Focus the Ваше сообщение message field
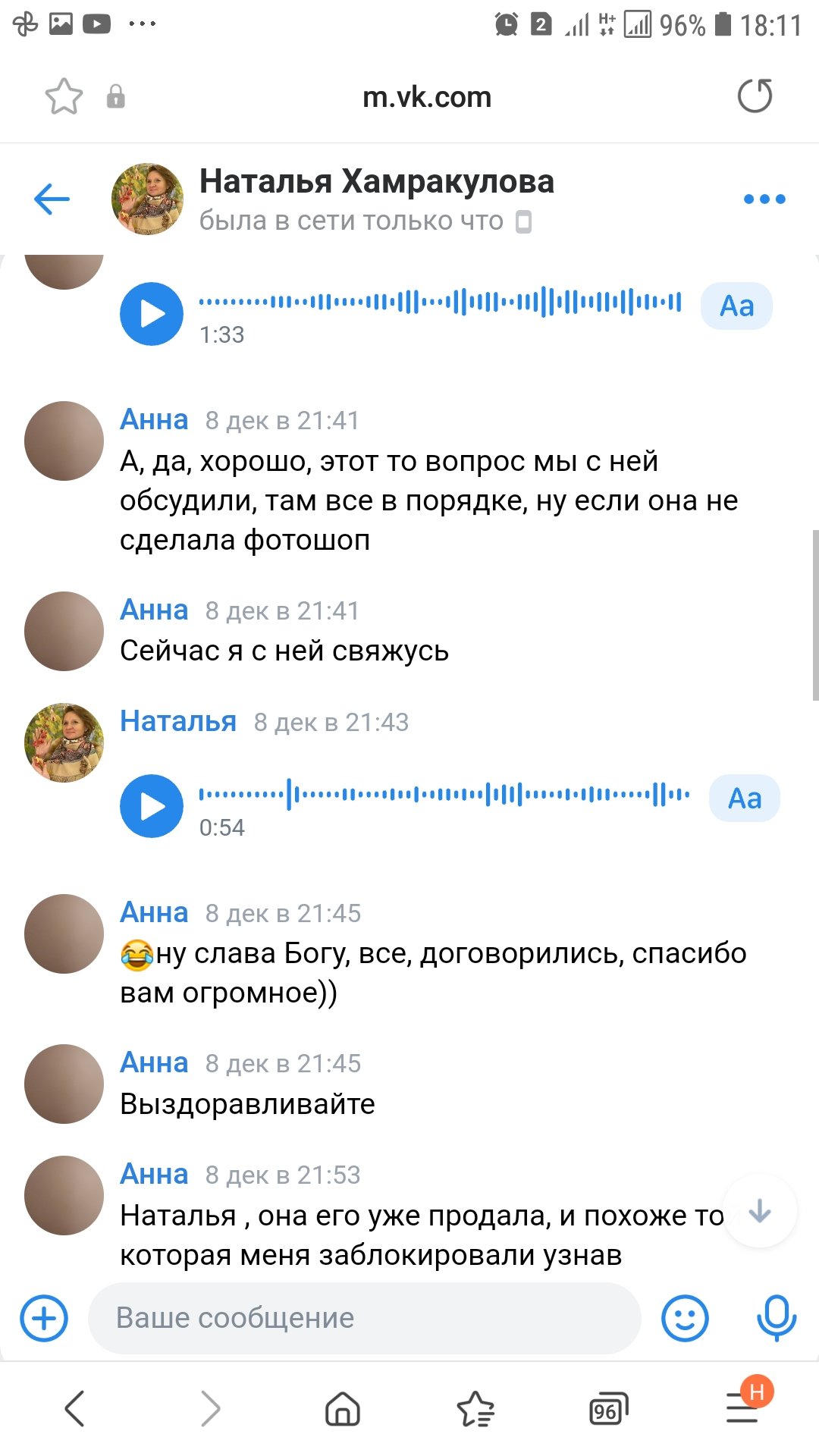Image resolution: width=819 pixels, height=1456 pixels. pyautogui.click(x=364, y=1318)
